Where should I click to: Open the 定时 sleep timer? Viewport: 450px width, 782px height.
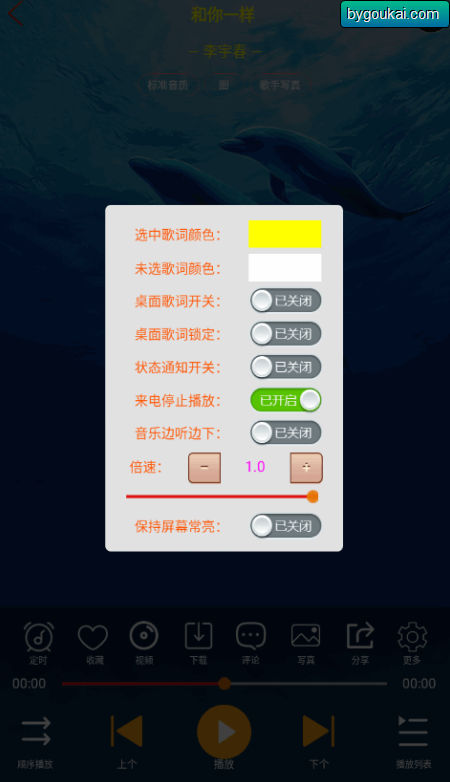coord(38,643)
